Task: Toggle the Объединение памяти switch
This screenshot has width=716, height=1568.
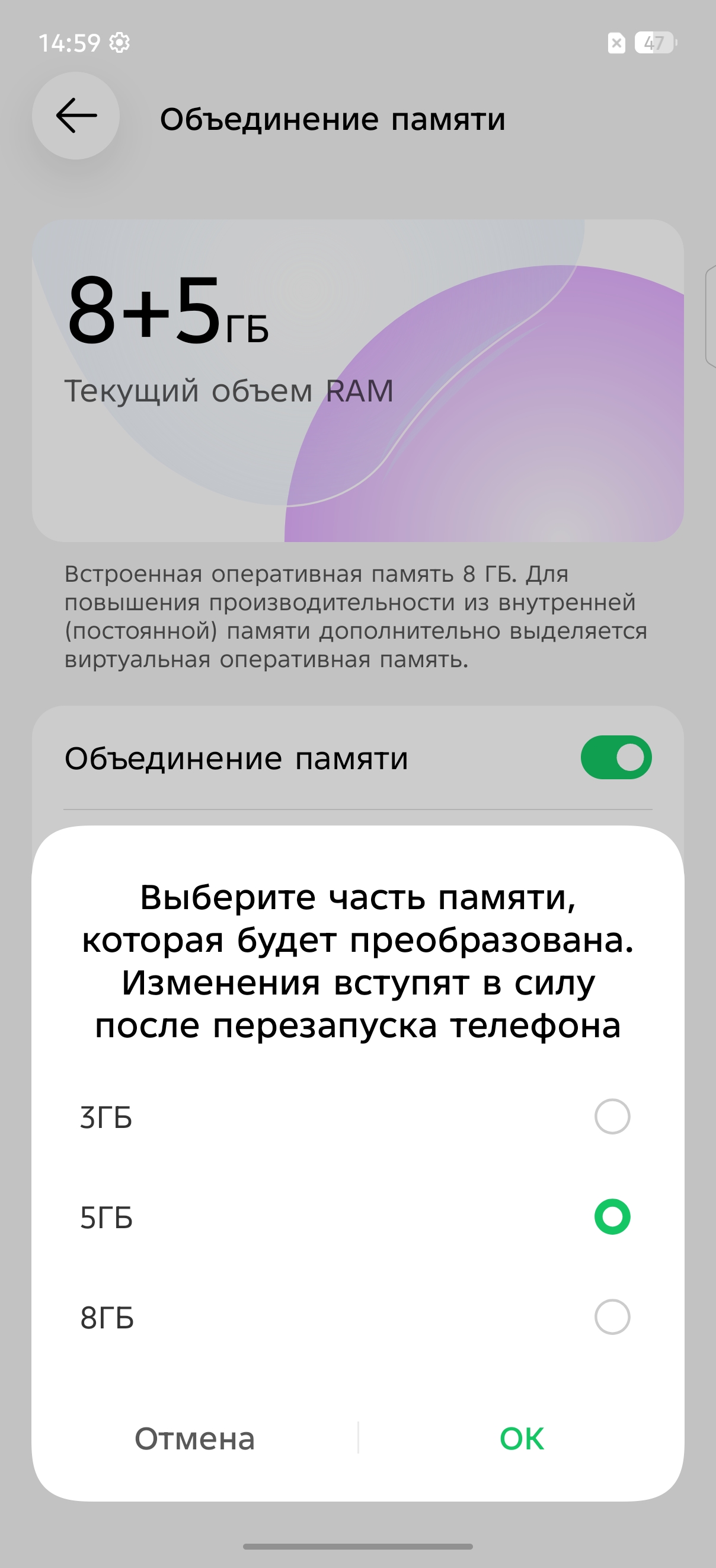Action: tap(616, 758)
